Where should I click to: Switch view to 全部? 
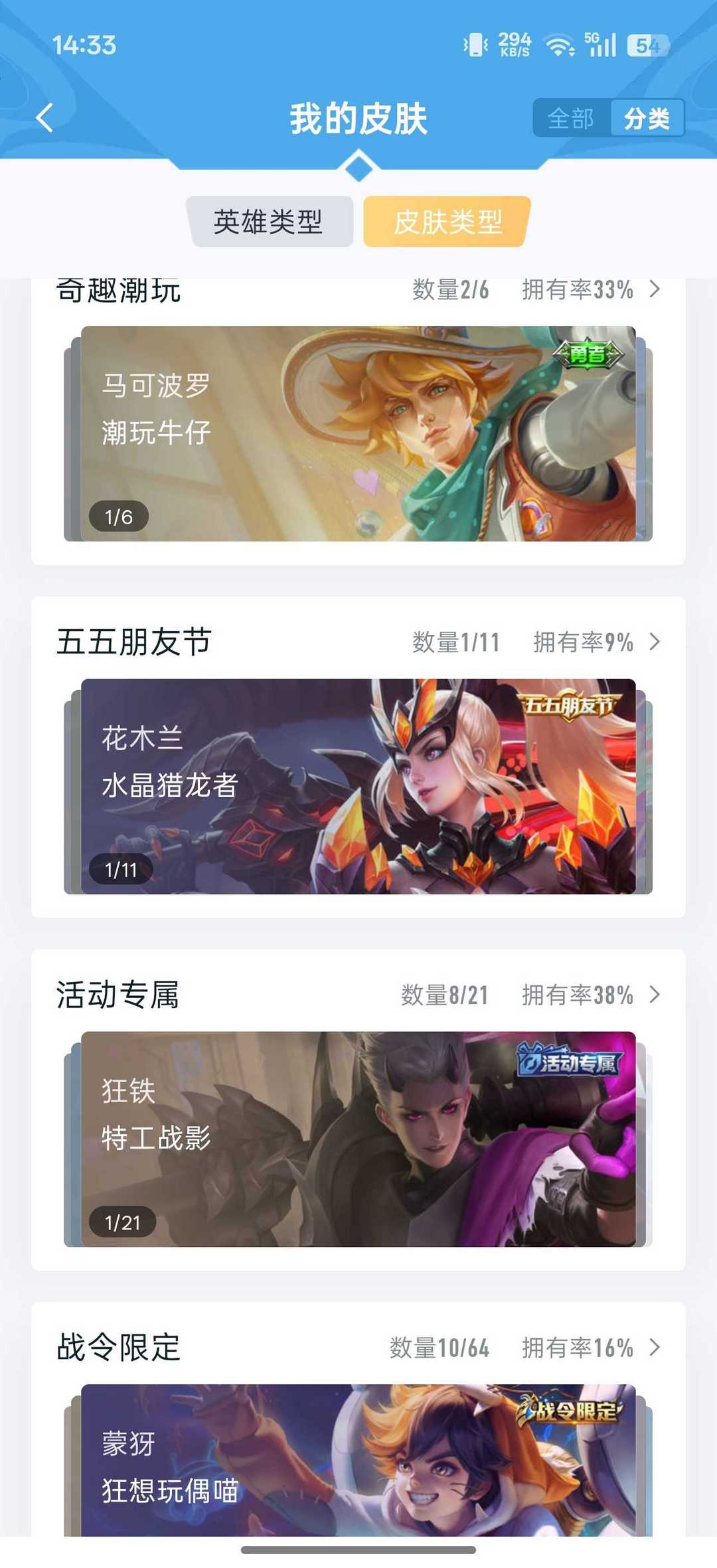pyautogui.click(x=572, y=118)
